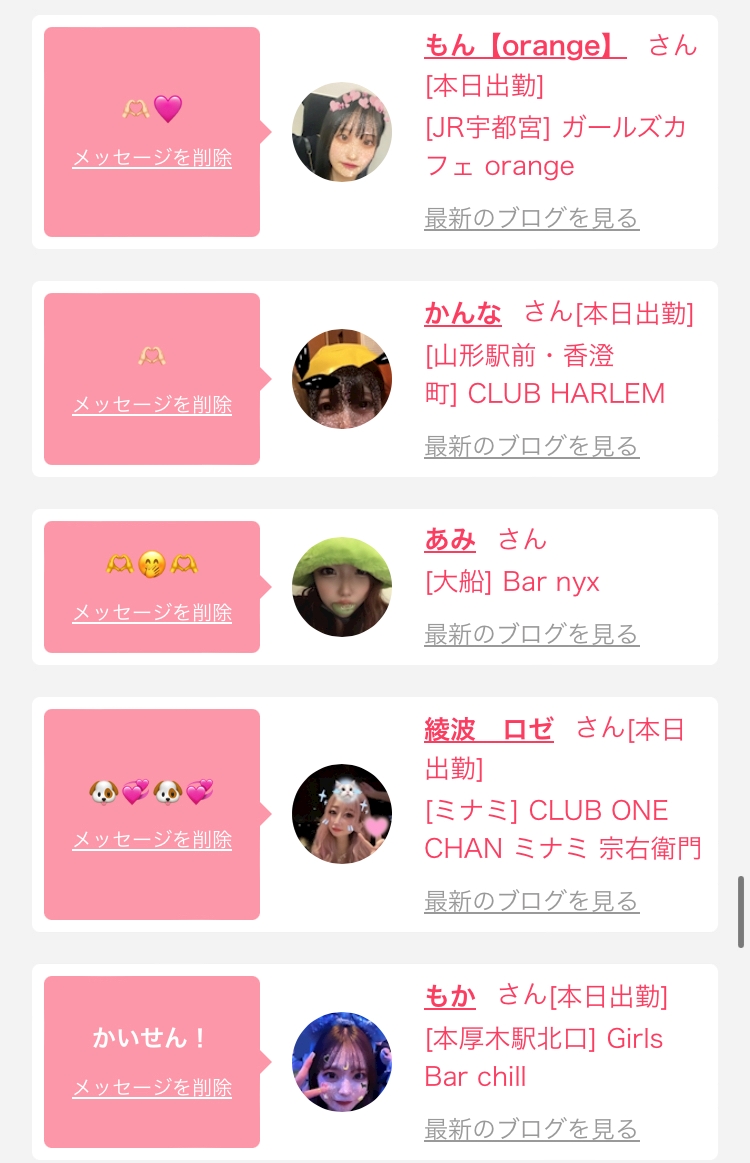Image resolution: width=750 pixels, height=1163 pixels.
Task: Tap あみ's green hat profile photo
Action: point(342,587)
